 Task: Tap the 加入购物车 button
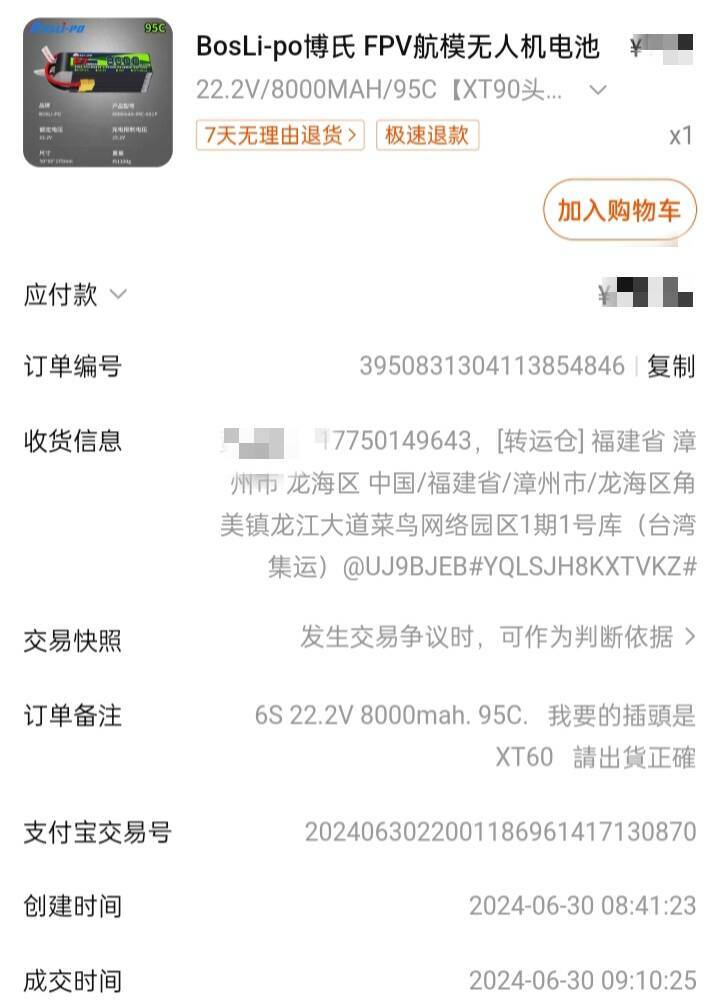(619, 210)
